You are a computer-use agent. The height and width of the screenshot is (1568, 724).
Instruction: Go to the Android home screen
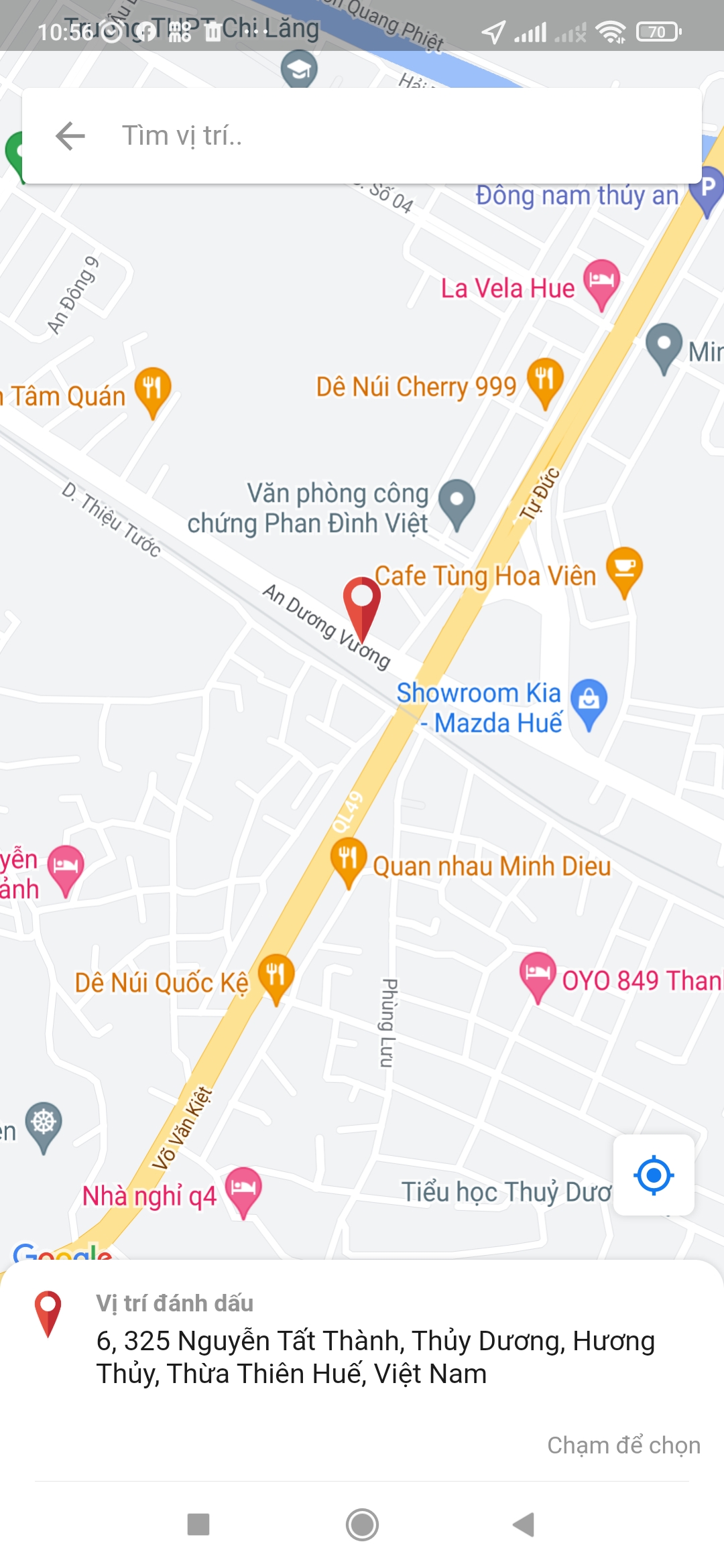coord(362,1524)
